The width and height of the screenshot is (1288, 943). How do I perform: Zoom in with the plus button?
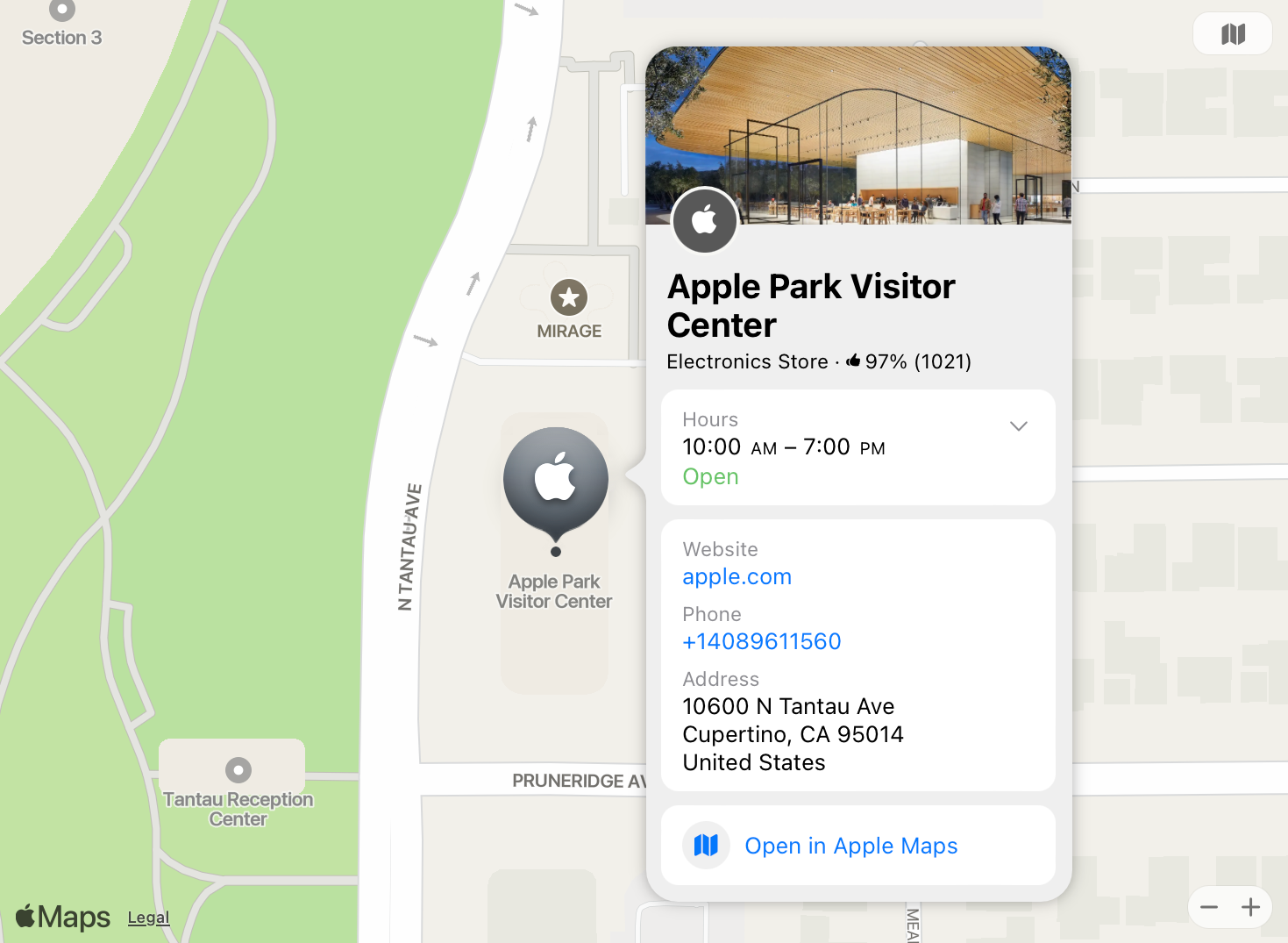tap(1251, 907)
